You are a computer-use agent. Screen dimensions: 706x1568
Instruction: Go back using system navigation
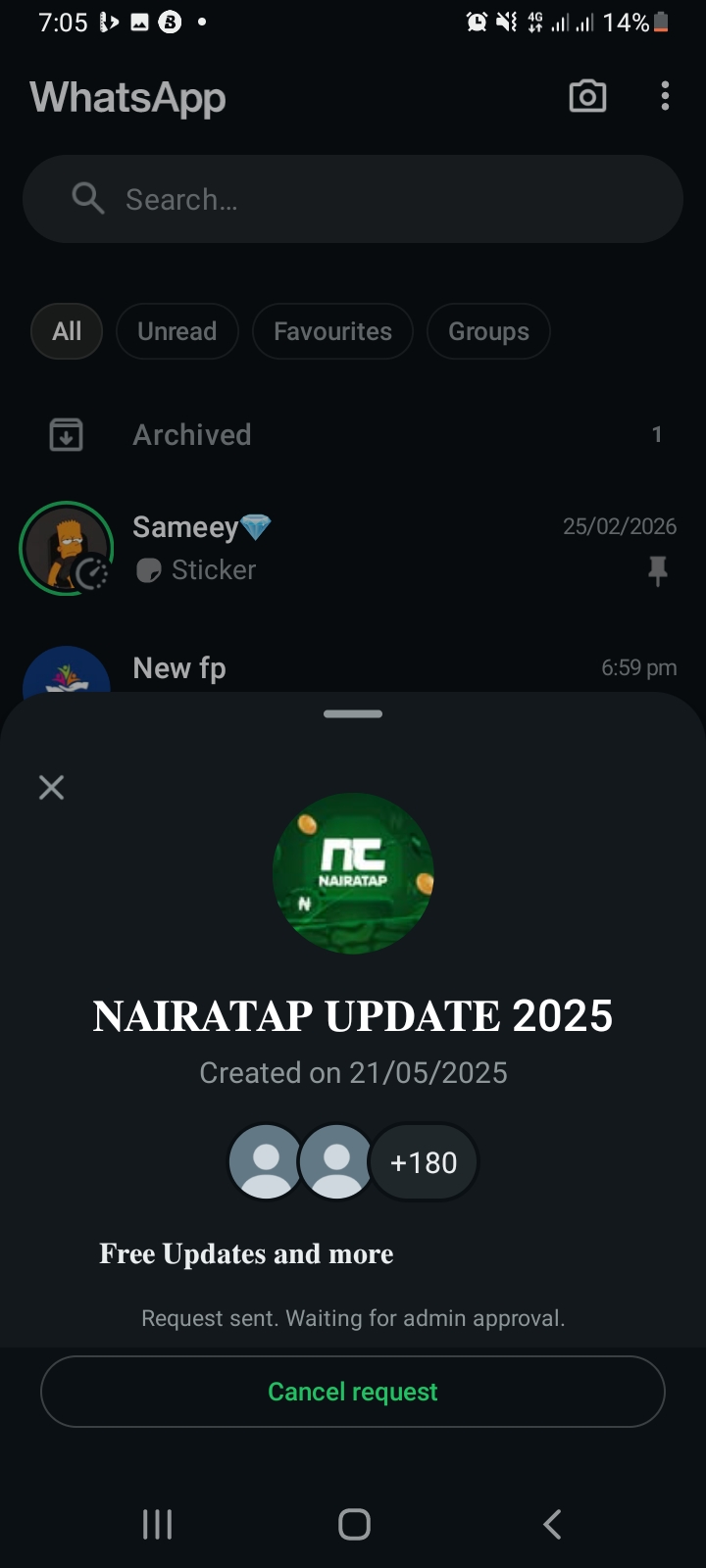tap(552, 1524)
